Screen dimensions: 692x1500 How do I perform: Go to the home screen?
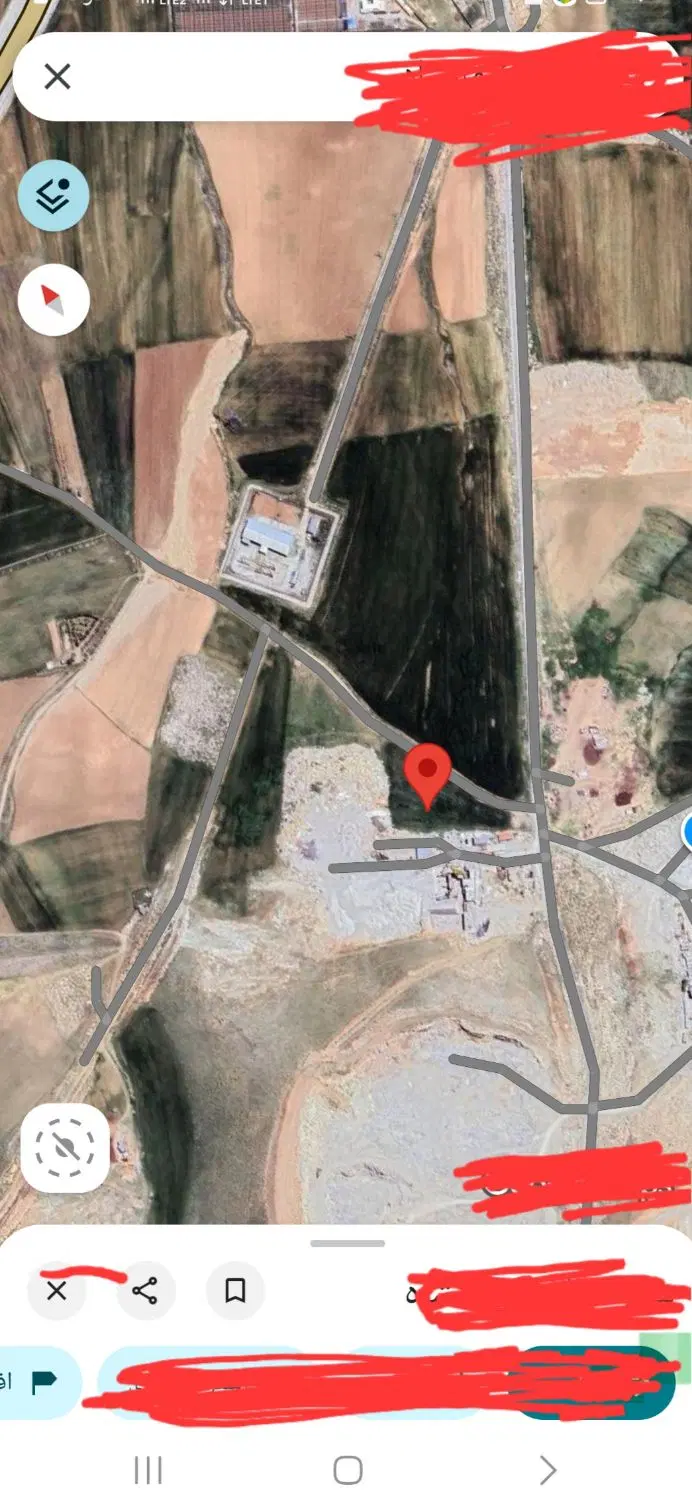[347, 1470]
